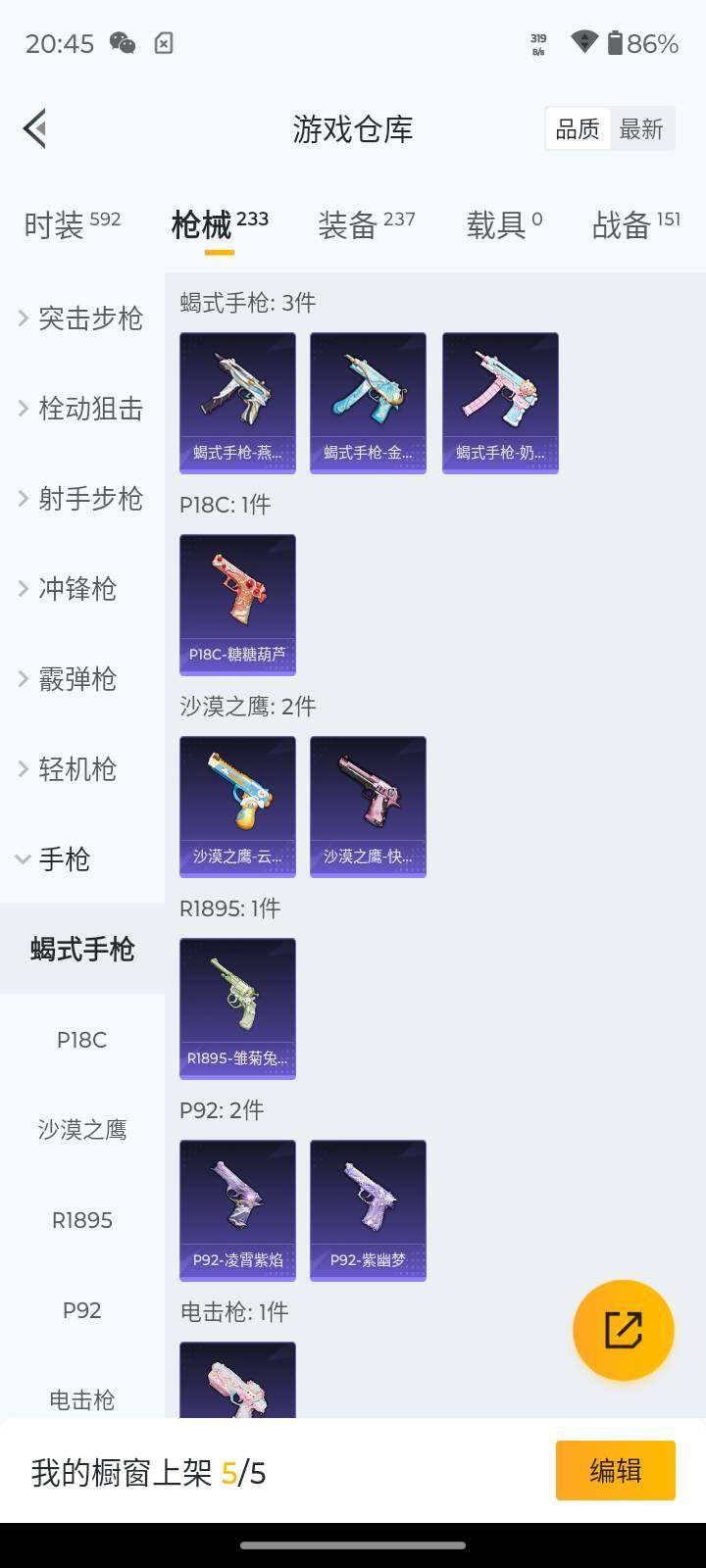Viewport: 706px width, 1568px height.
Task: View the P92-凌霄紫焰 skin
Action: click(x=237, y=1209)
